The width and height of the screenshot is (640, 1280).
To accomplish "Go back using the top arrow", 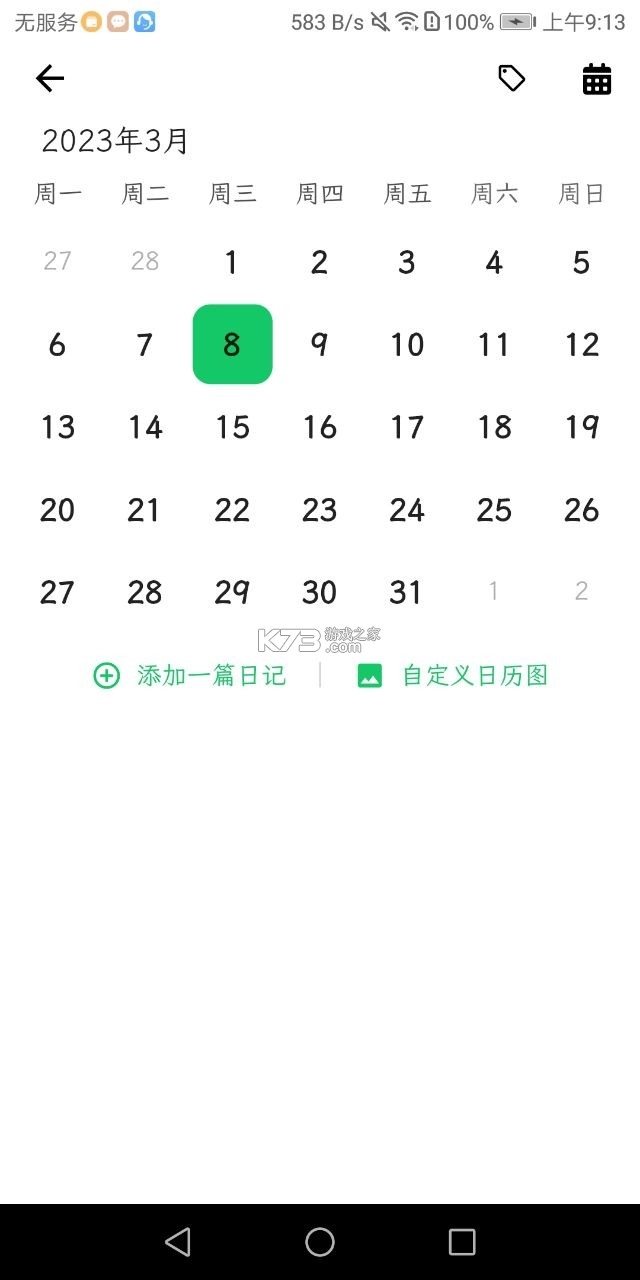I will pos(50,78).
